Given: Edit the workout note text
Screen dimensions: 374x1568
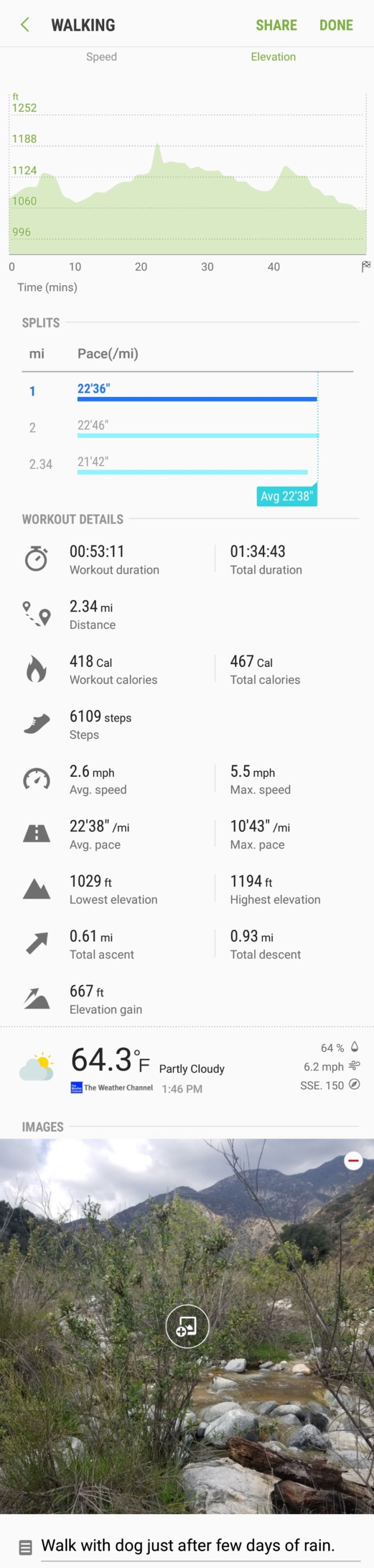Looking at the screenshot, I should coord(188,1545).
